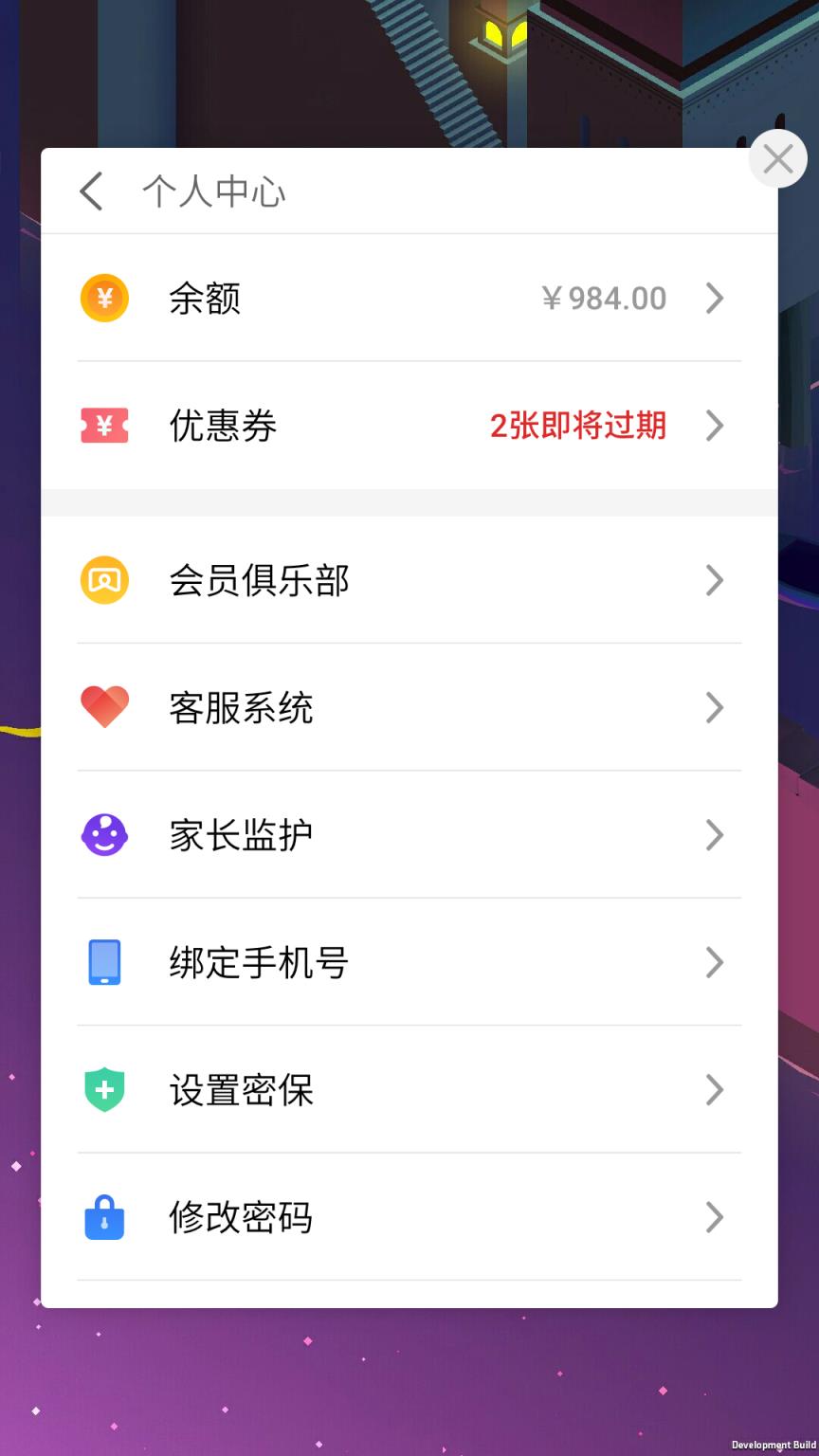The height and width of the screenshot is (1456, 819).
Task: Expand the 会员俱乐部 row via its chevron
Action: [x=716, y=579]
